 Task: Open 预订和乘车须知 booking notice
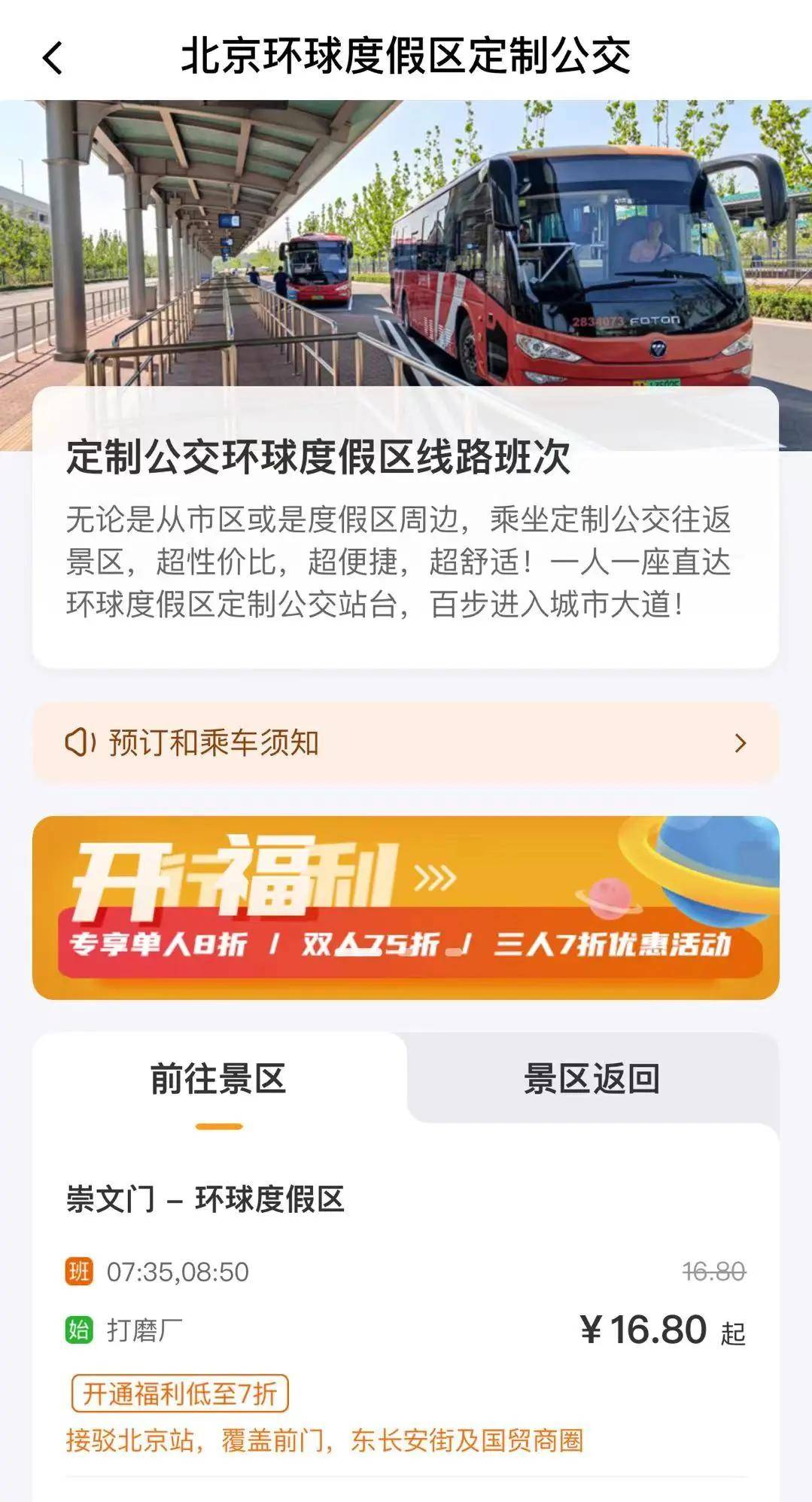[406, 743]
